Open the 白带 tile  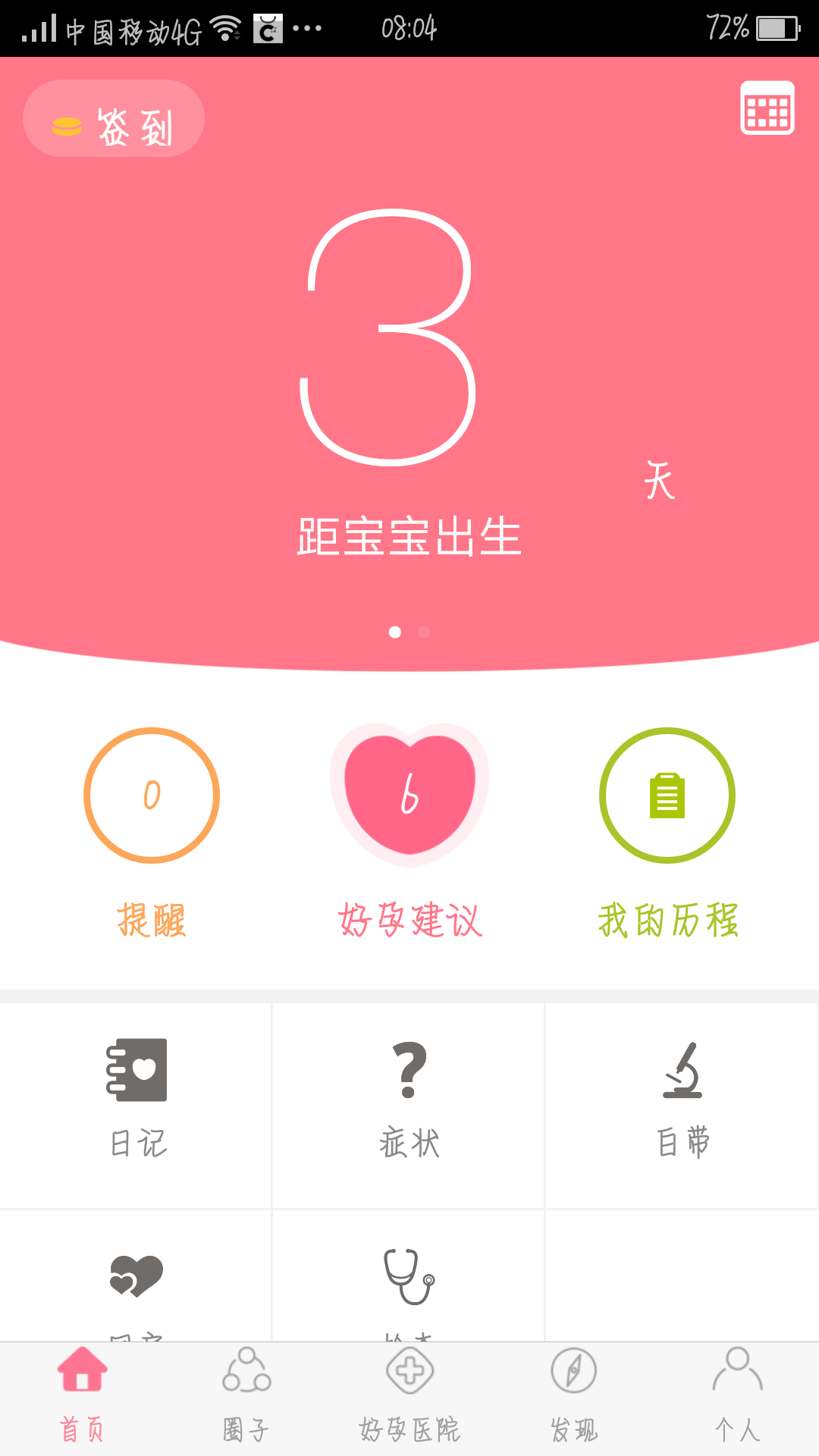682,1100
